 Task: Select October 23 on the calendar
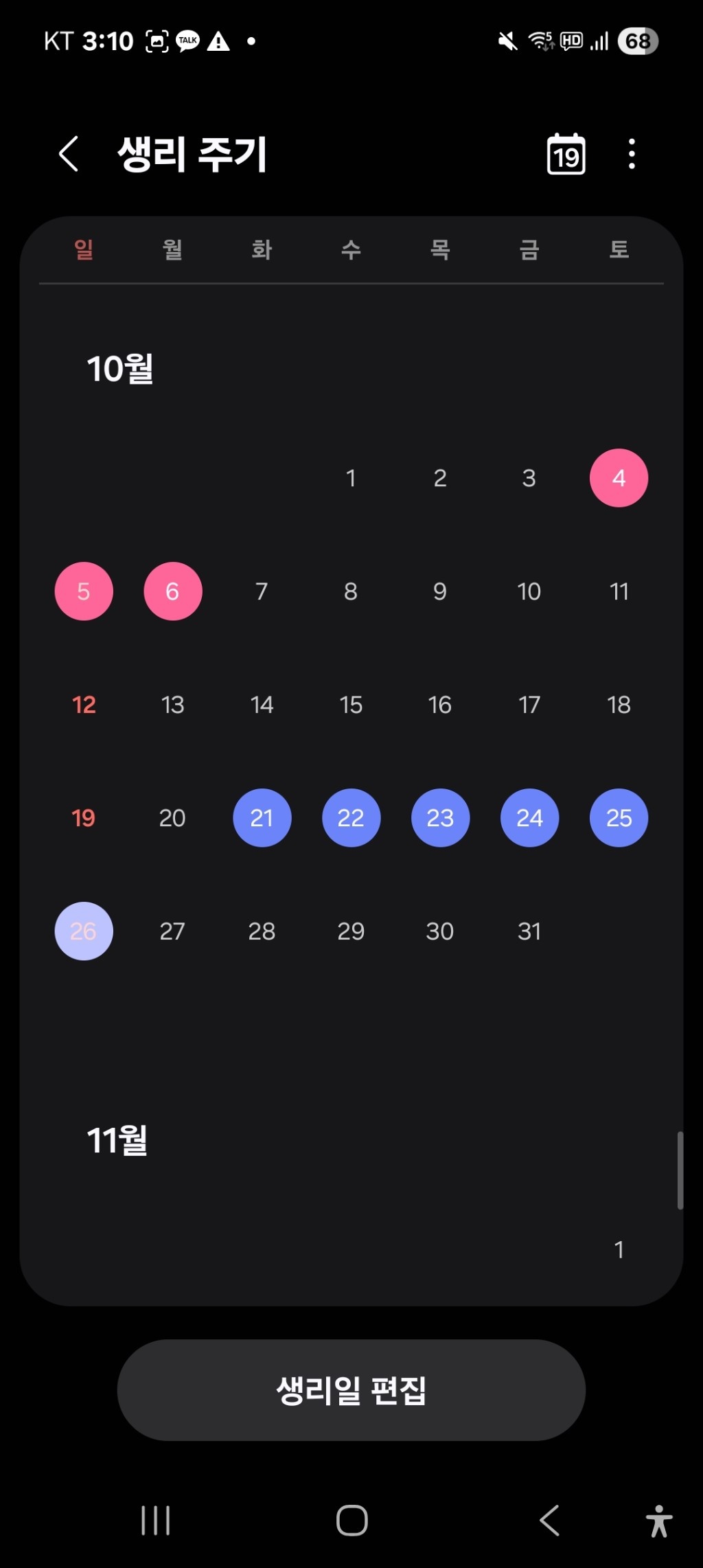[440, 818]
